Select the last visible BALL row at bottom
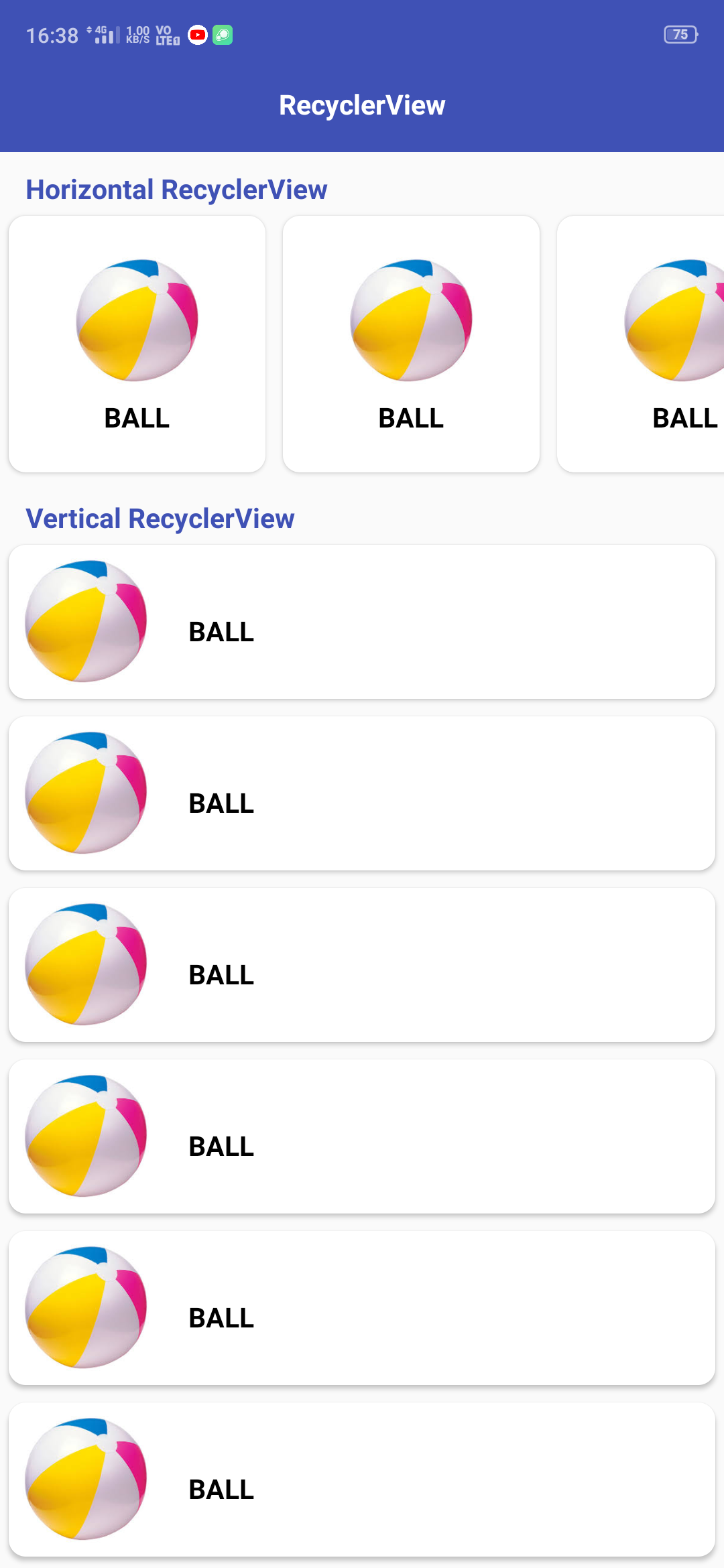This screenshot has height=1568, width=724. pos(362,1480)
